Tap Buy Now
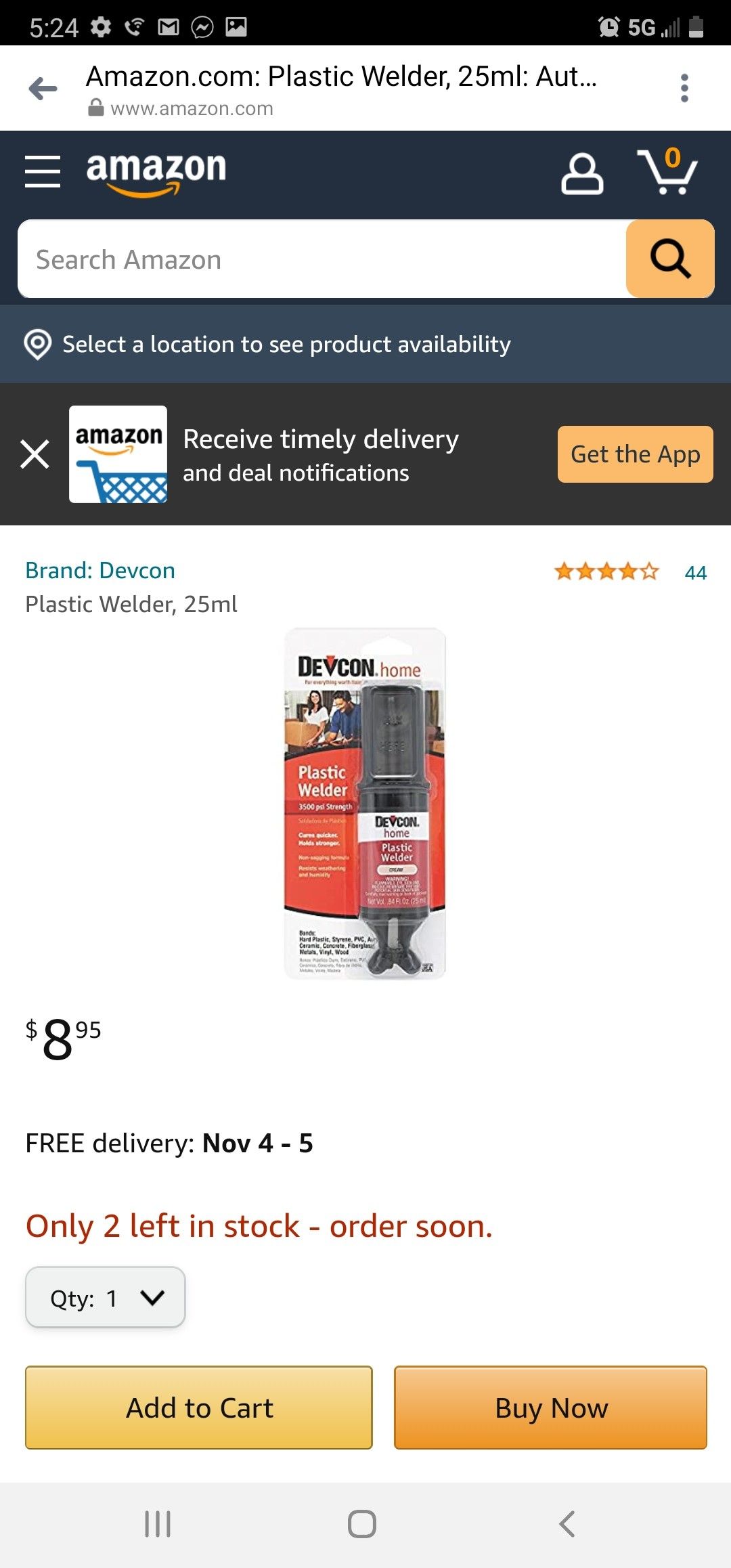Image resolution: width=731 pixels, height=1568 pixels. tap(550, 1408)
